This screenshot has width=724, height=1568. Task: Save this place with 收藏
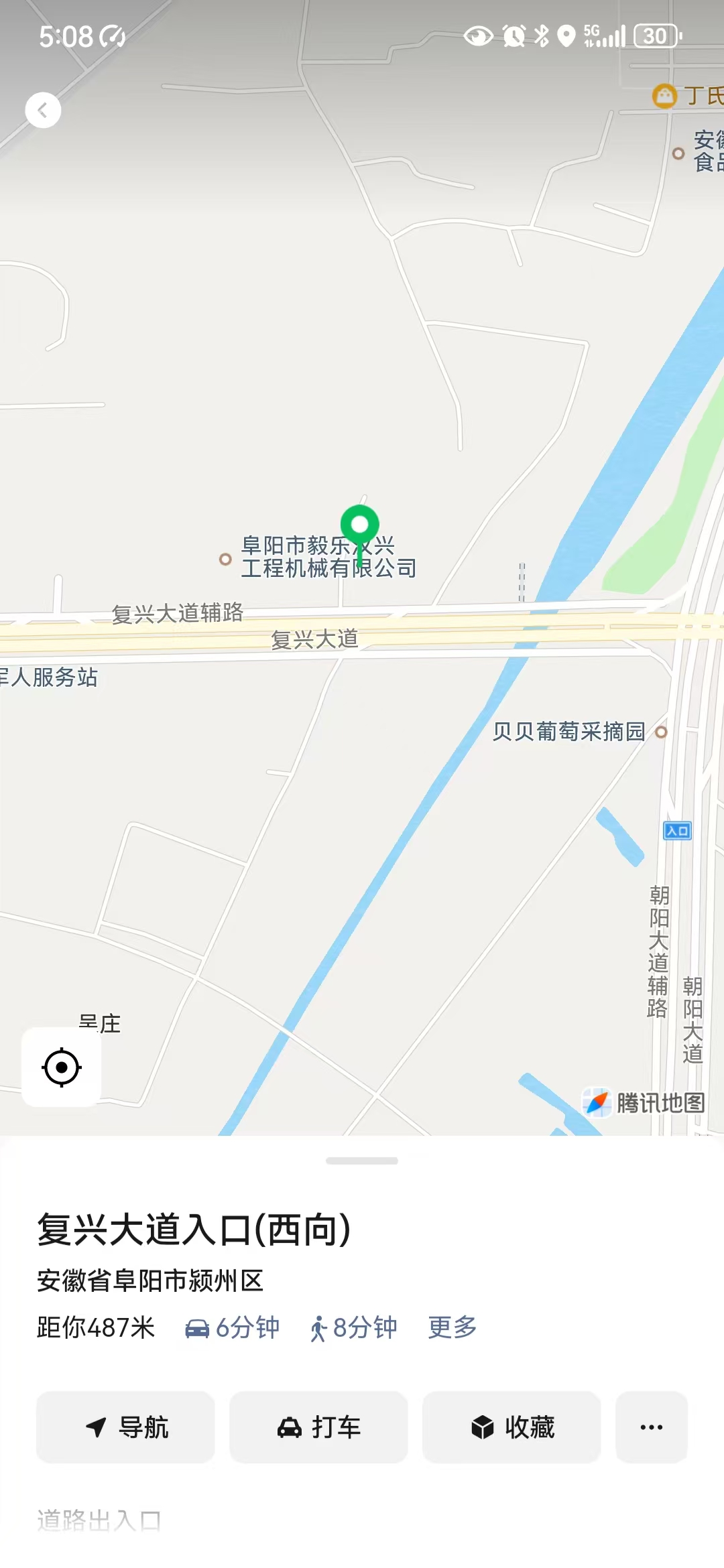pyautogui.click(x=511, y=1427)
